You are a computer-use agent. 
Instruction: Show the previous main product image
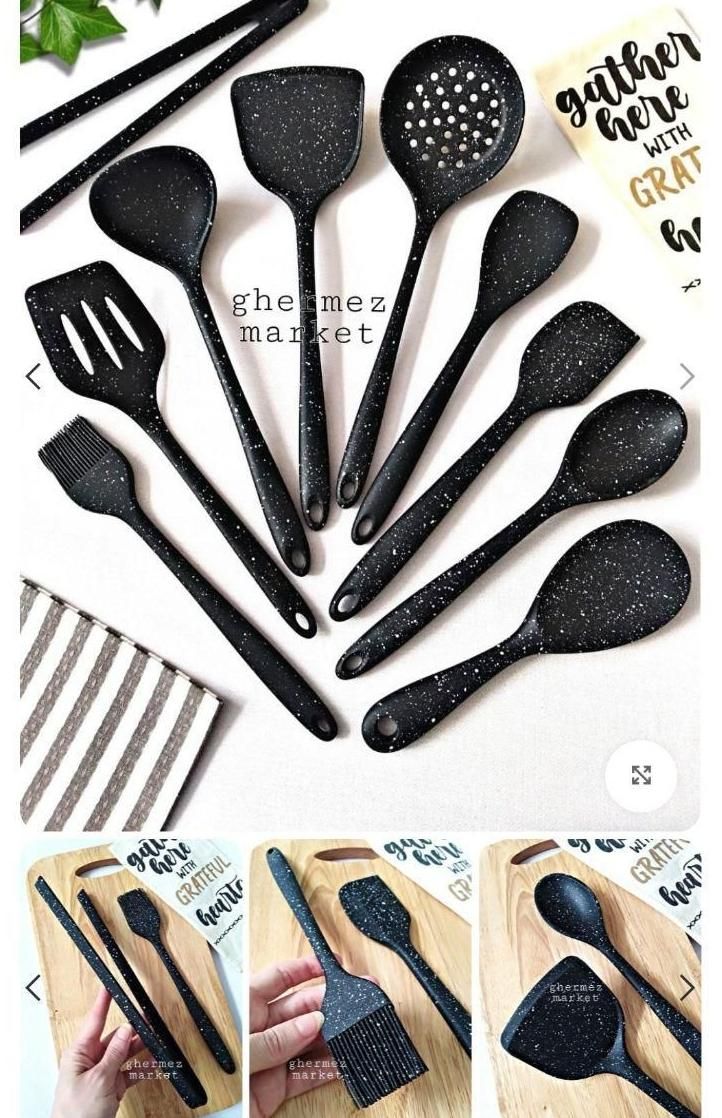(33, 377)
